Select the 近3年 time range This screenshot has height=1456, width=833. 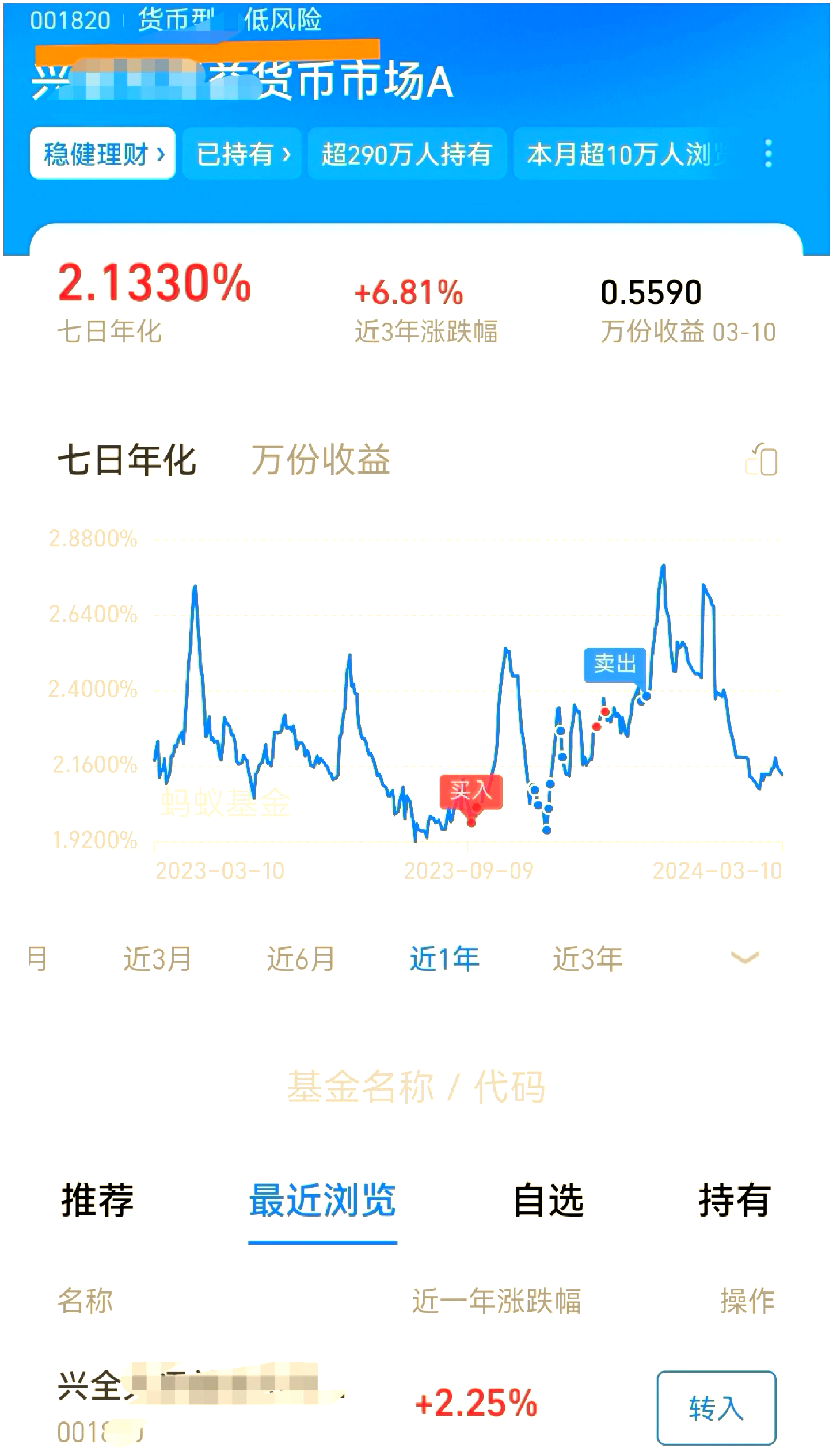point(587,957)
